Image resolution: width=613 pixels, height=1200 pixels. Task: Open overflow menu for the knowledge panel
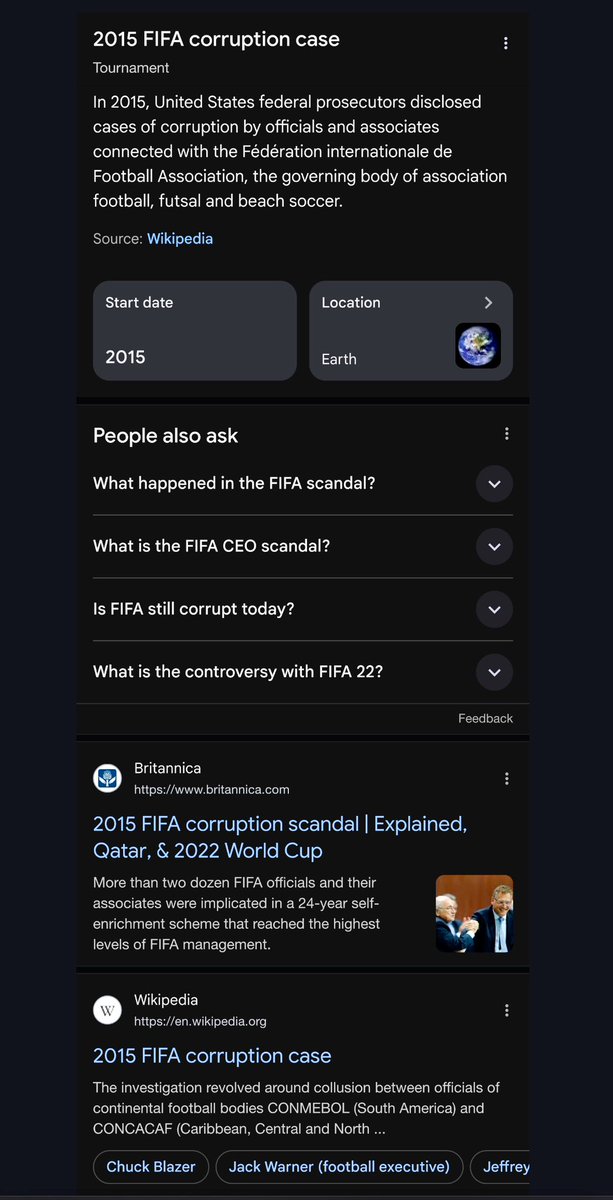(x=506, y=44)
